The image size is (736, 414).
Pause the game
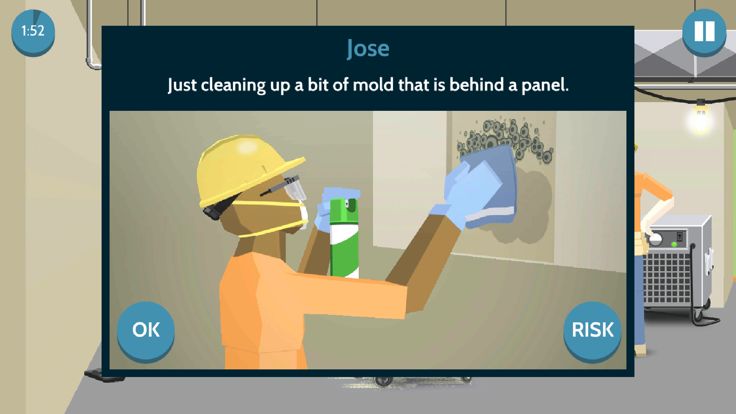[704, 32]
